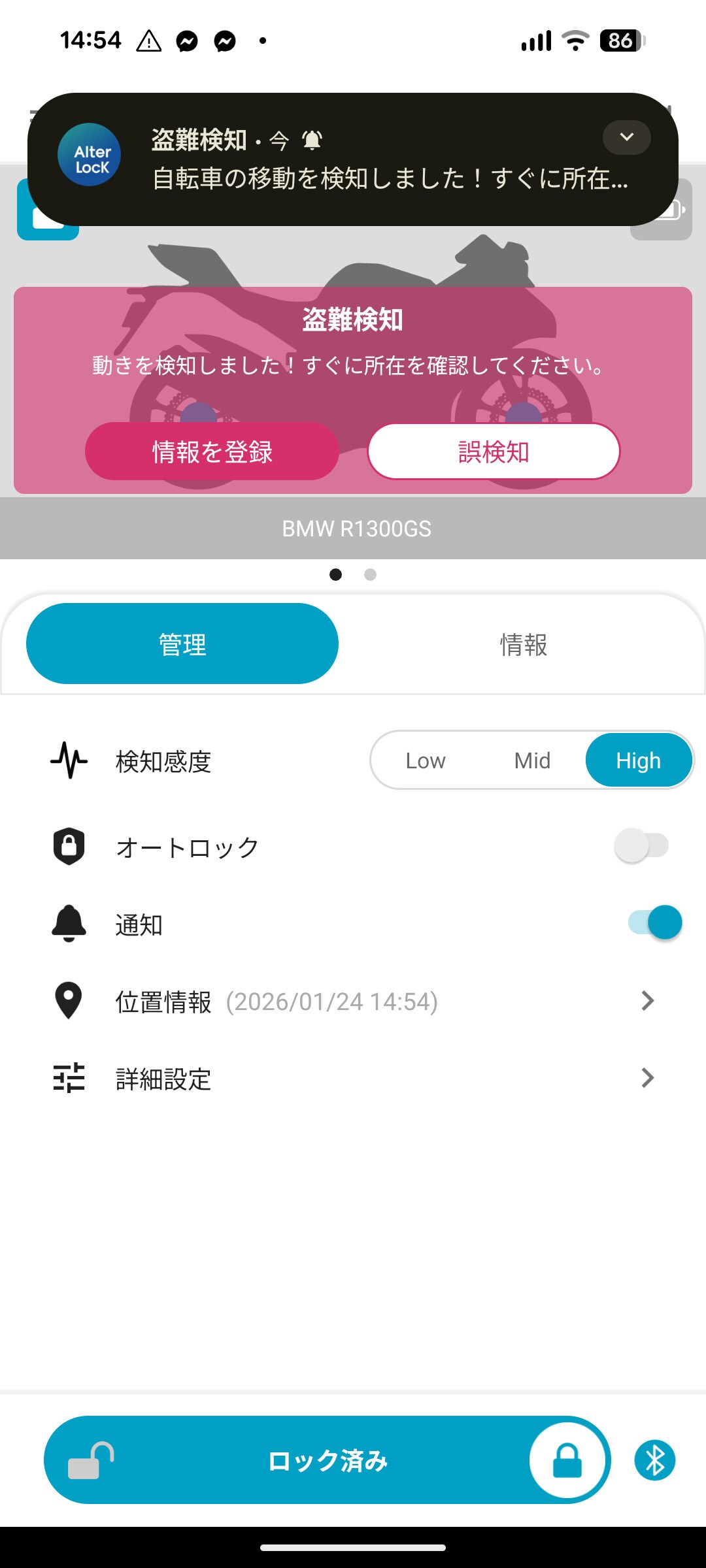This screenshot has height=1568, width=706.
Task: Set detection sensitivity to Low
Action: click(426, 760)
